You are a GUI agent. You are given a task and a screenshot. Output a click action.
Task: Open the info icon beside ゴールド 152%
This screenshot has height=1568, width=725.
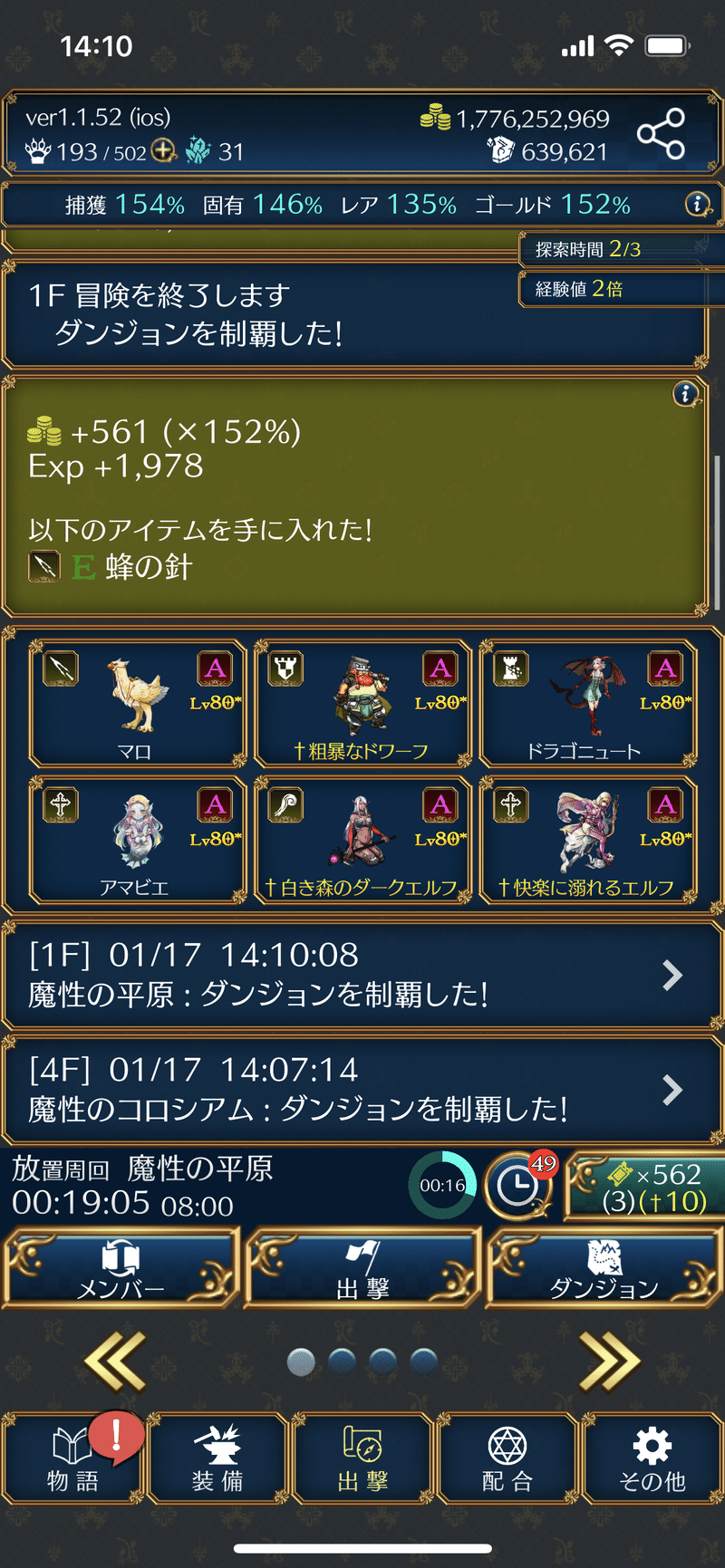click(697, 204)
